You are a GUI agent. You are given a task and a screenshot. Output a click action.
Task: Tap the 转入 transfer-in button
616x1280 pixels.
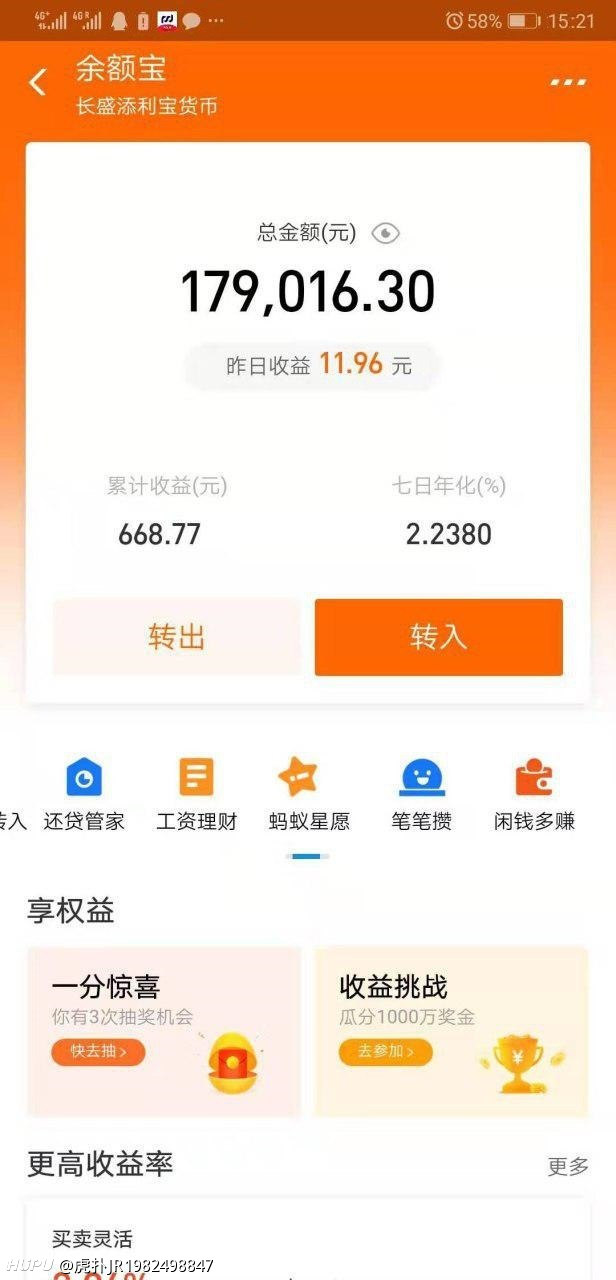pos(439,637)
